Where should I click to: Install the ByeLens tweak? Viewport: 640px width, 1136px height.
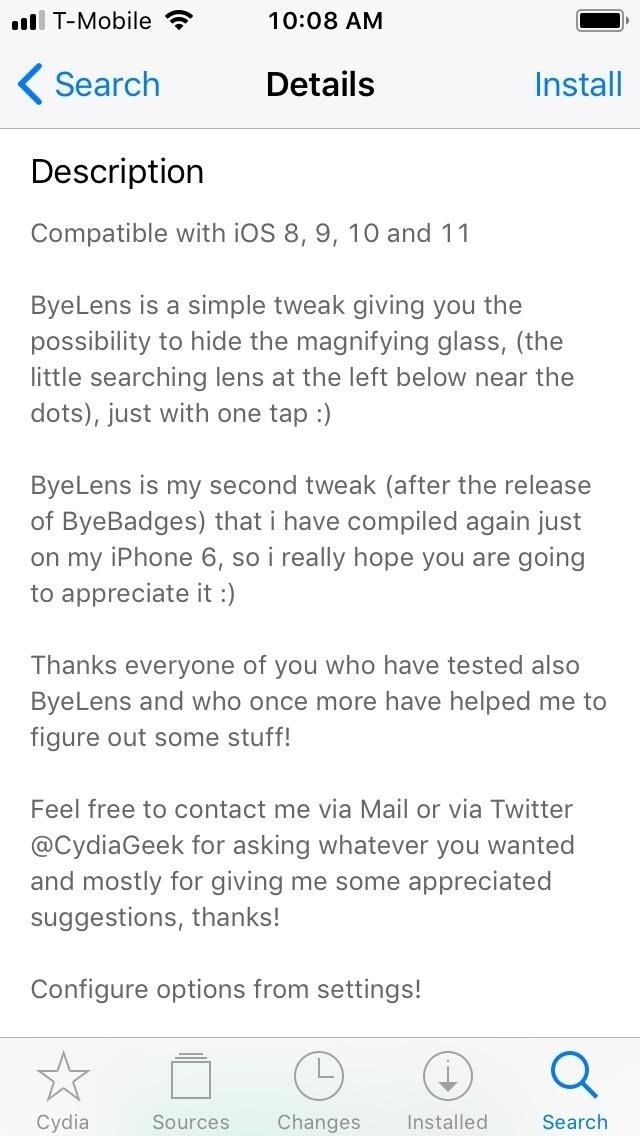[578, 85]
